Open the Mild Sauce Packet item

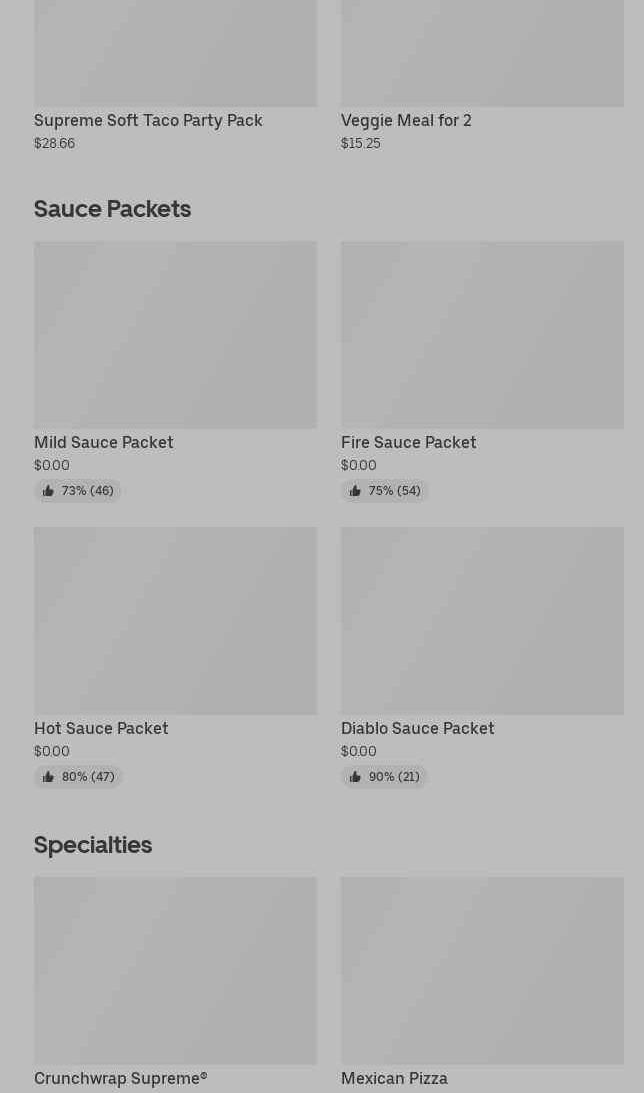pyautogui.click(x=175, y=372)
